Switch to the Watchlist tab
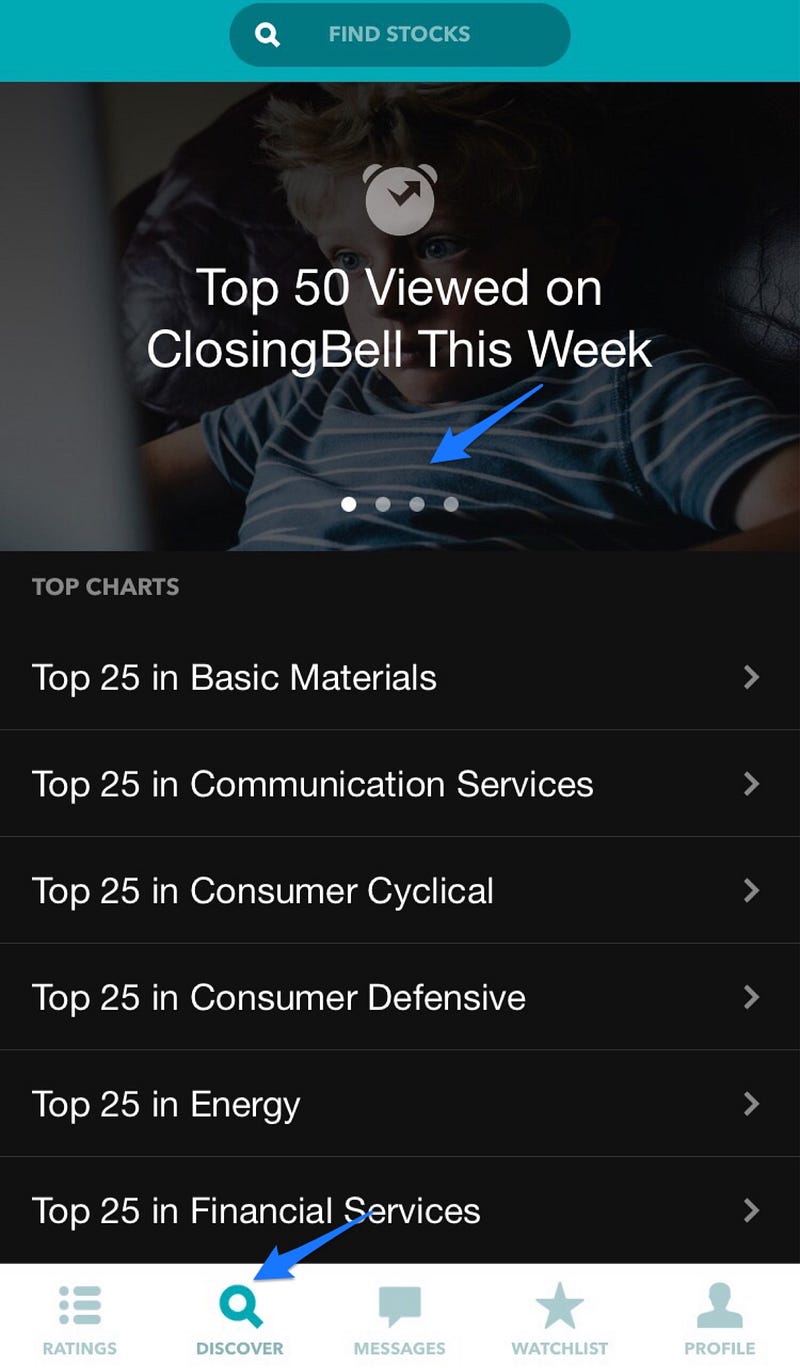Viewport: 800px width, 1368px height. [560, 1319]
